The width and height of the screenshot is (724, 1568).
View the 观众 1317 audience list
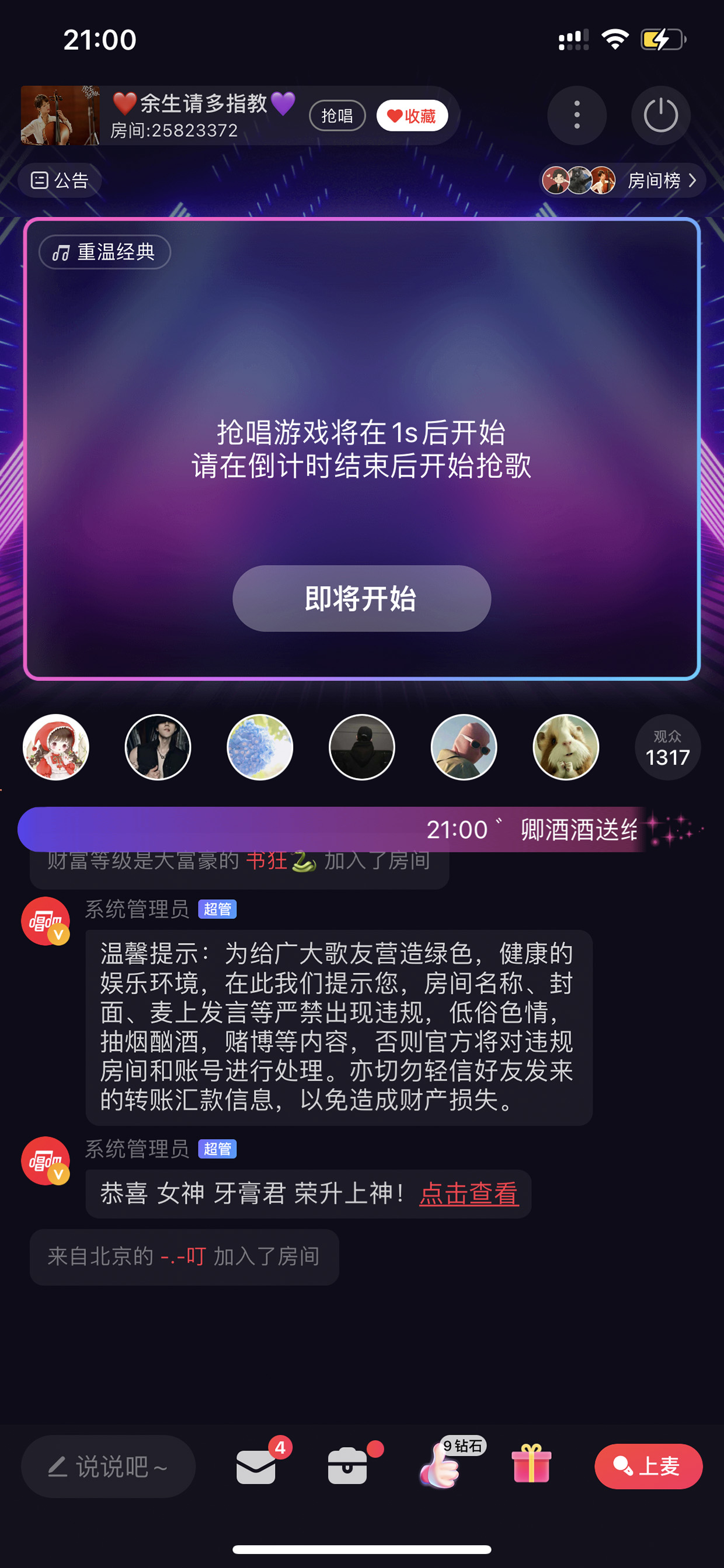coord(667,747)
